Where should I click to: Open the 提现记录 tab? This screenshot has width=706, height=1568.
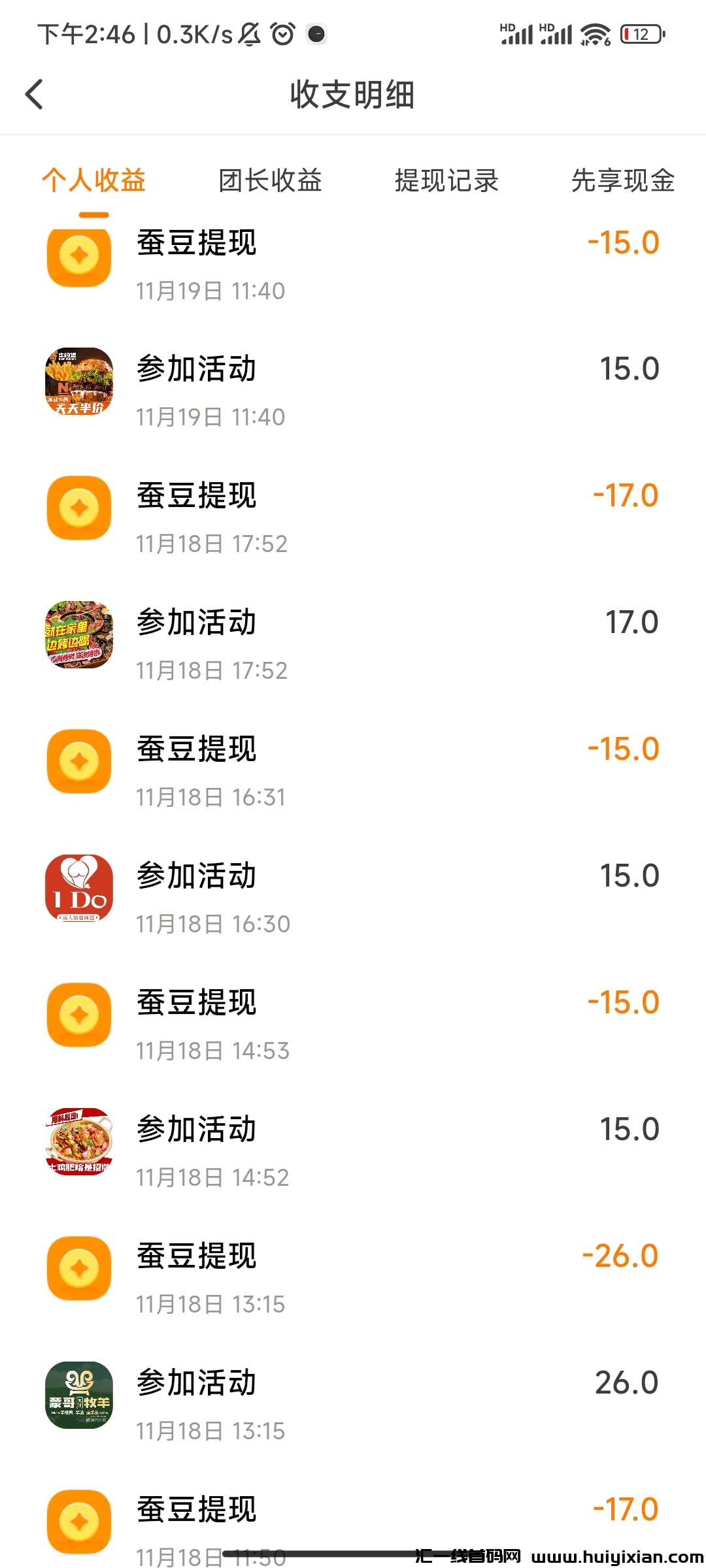(446, 180)
